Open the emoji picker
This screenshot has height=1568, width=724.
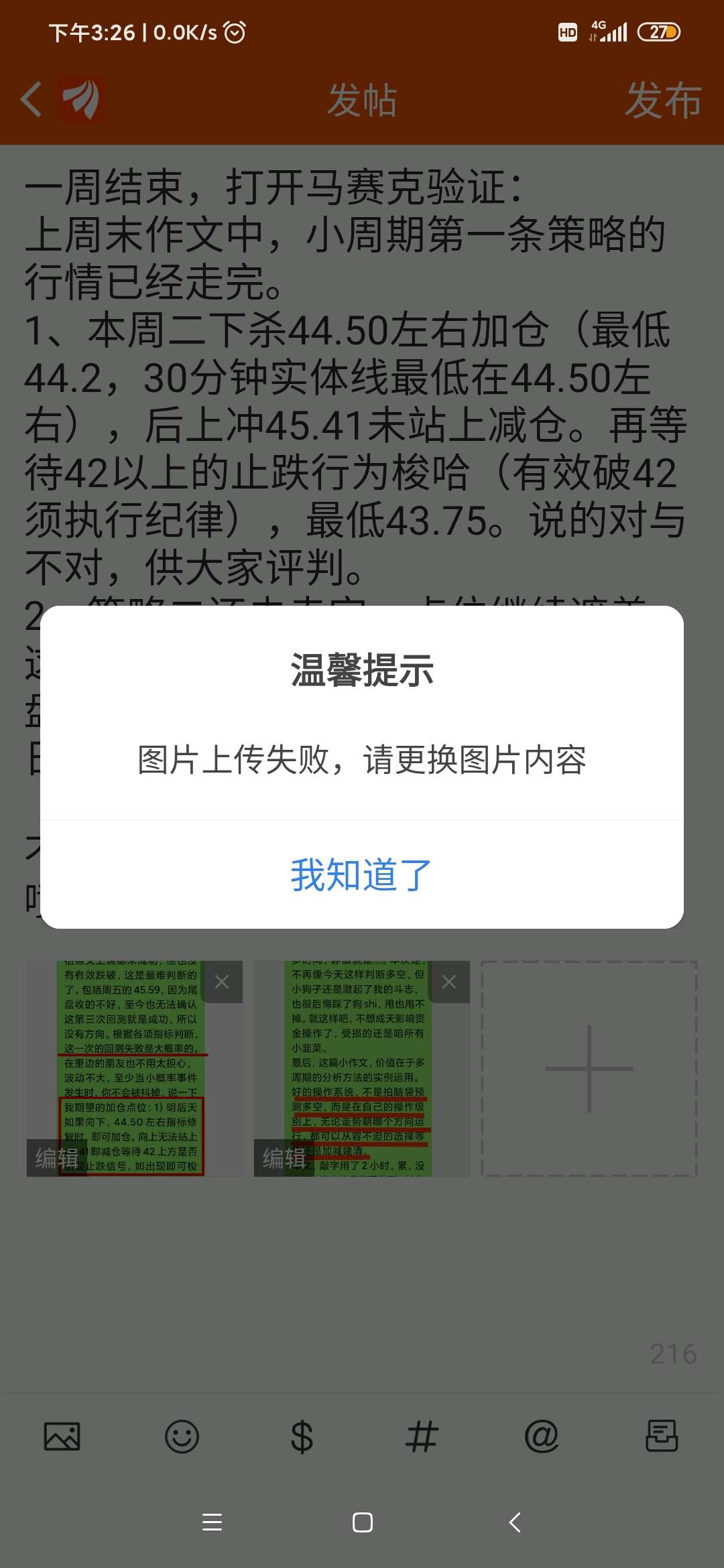(182, 1436)
